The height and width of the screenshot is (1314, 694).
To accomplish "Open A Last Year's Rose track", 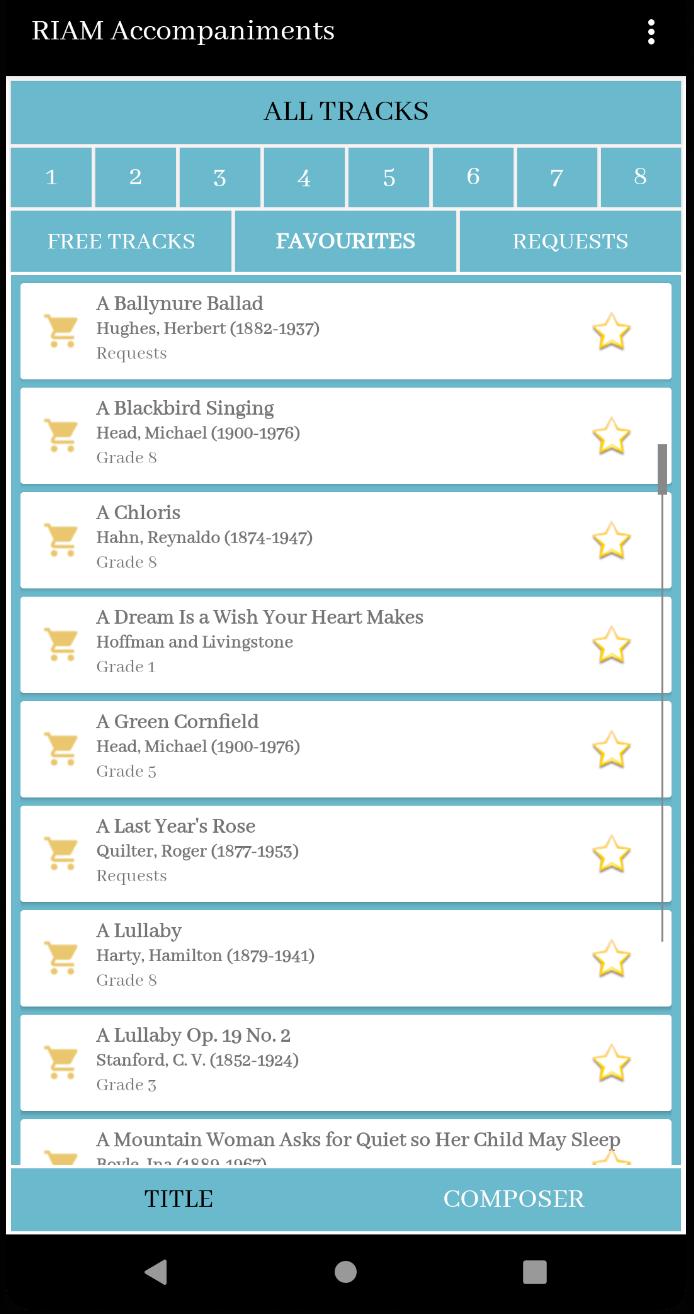I will (x=346, y=854).
